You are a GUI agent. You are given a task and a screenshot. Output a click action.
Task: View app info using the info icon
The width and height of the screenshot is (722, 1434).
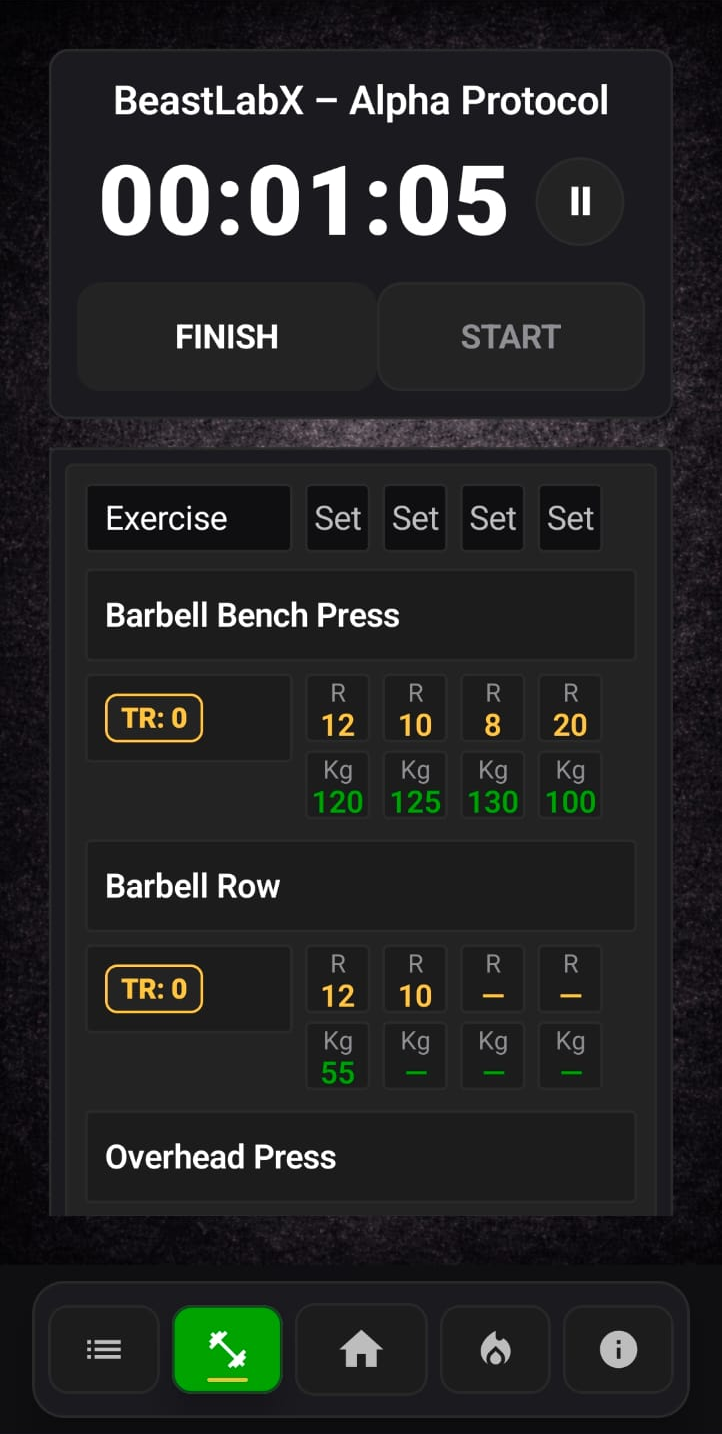click(618, 1349)
